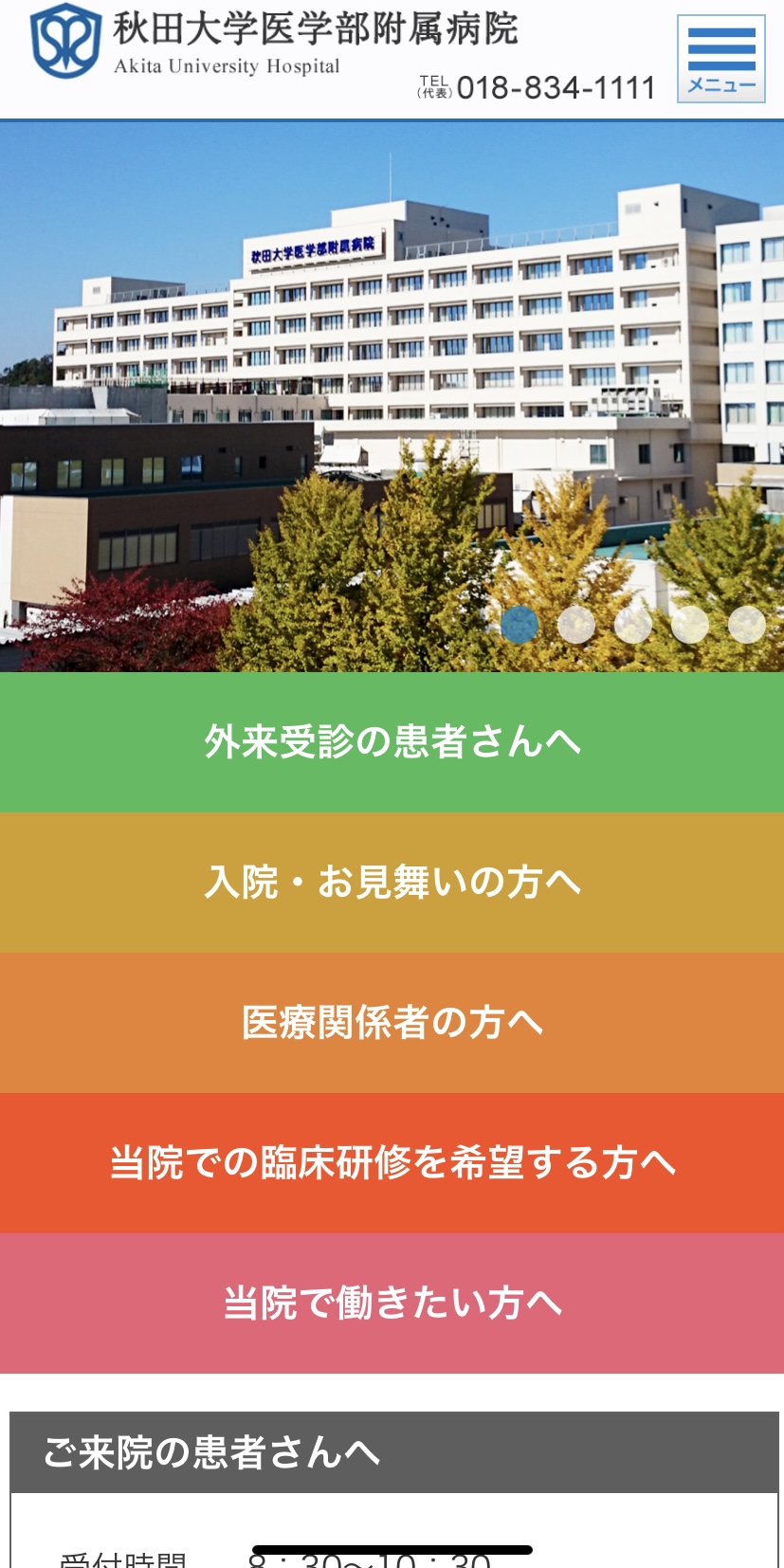Select the third carousel indicator dot

click(x=633, y=625)
